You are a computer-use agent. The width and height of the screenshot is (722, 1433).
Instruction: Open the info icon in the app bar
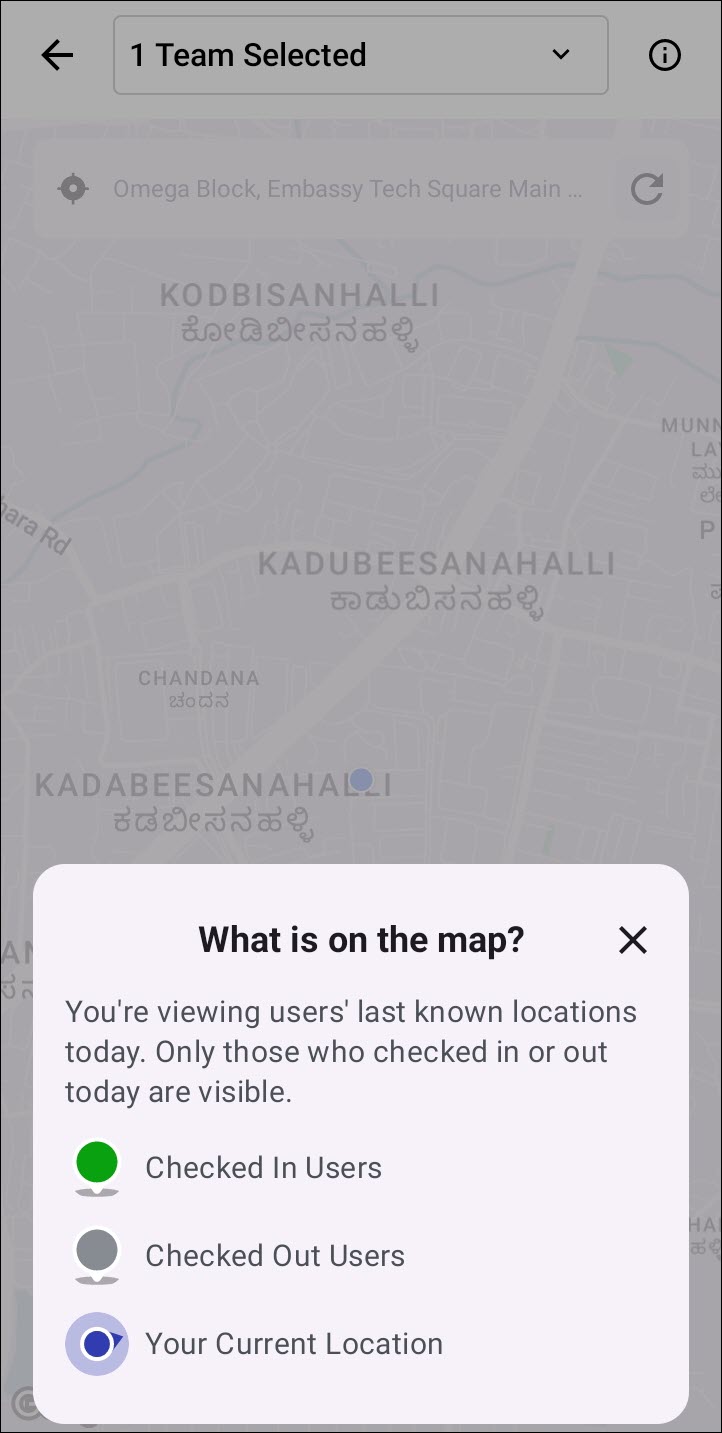[x=664, y=55]
